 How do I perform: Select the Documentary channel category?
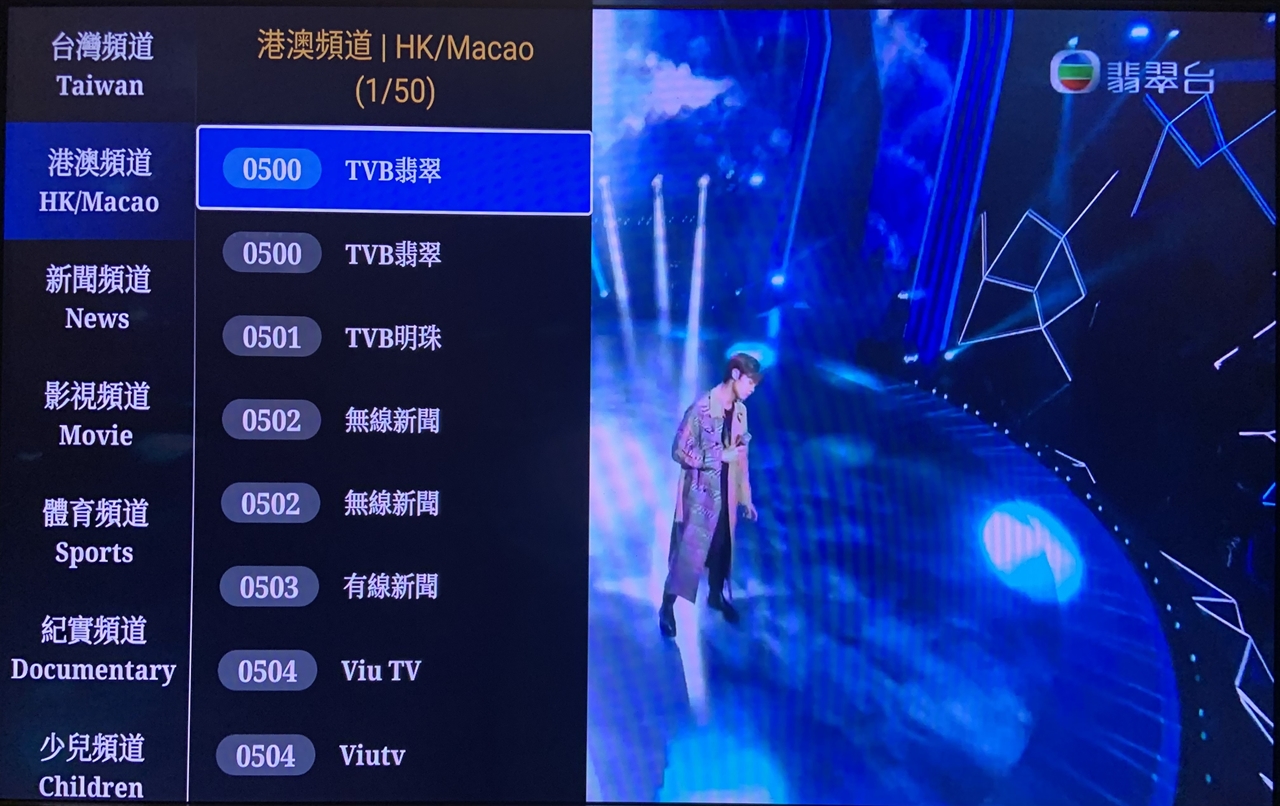click(94, 650)
